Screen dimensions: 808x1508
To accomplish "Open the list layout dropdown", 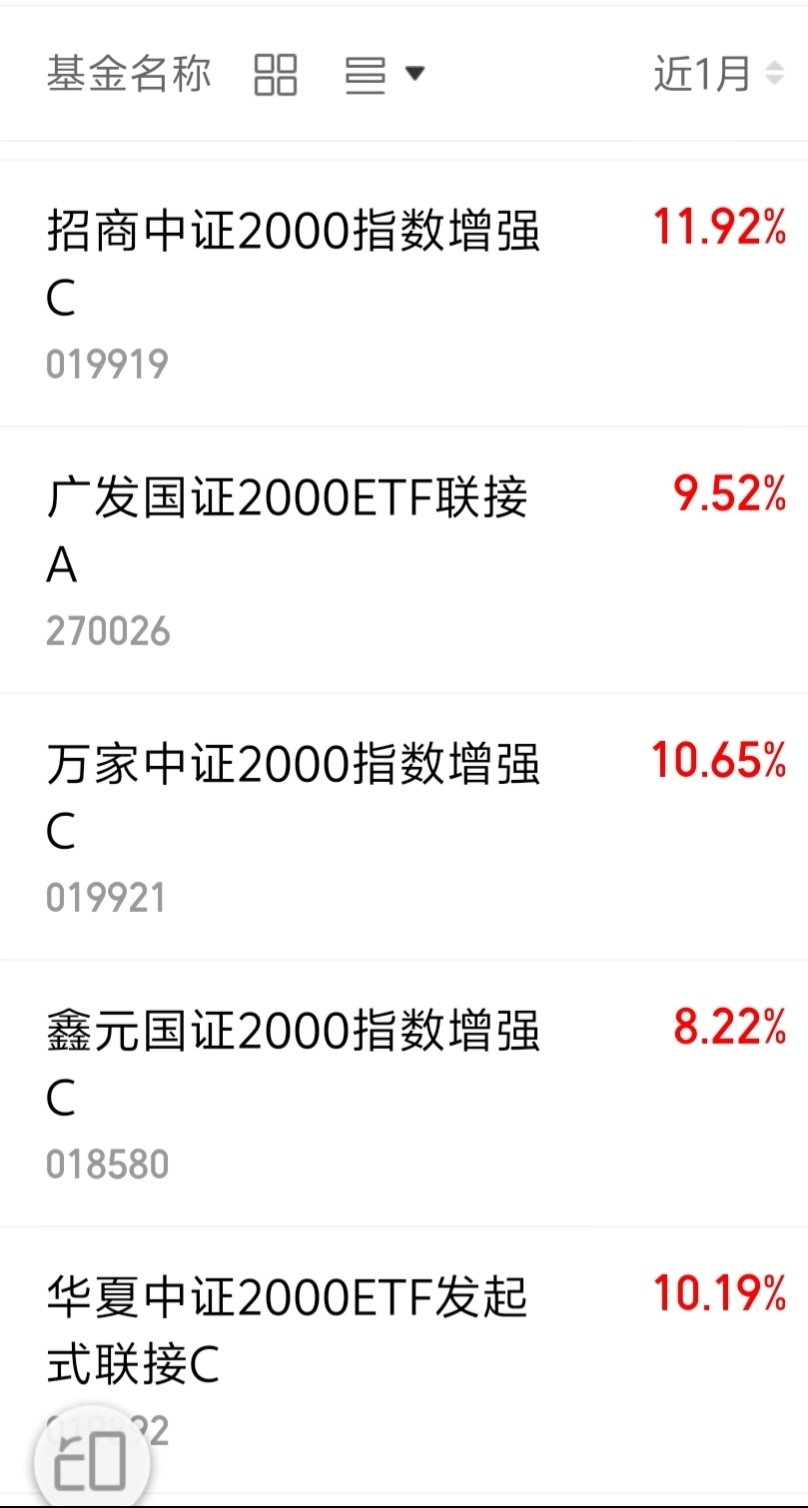I will click(x=385, y=75).
